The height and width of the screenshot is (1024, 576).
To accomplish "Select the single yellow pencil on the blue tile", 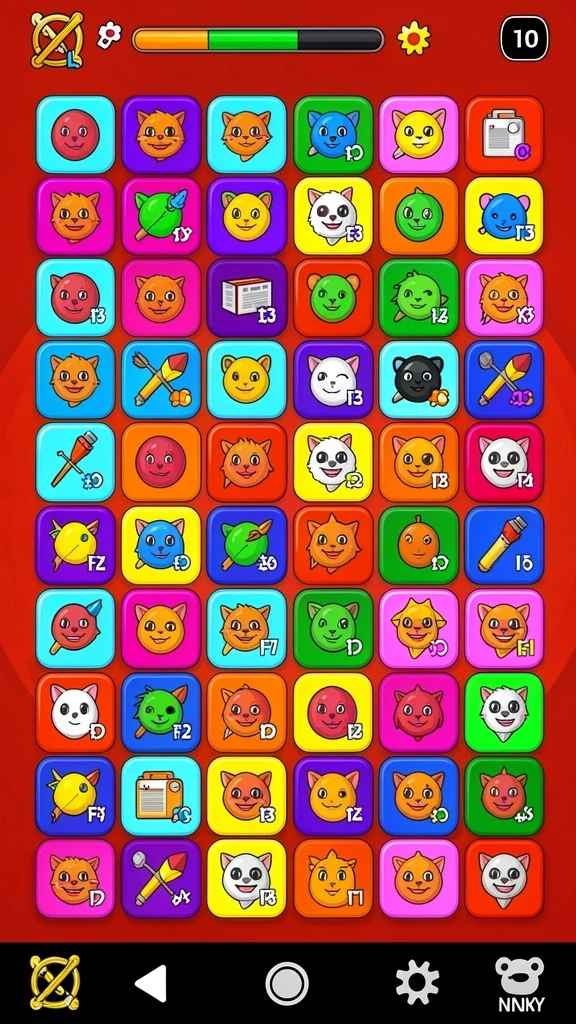I will [x=504, y=545].
